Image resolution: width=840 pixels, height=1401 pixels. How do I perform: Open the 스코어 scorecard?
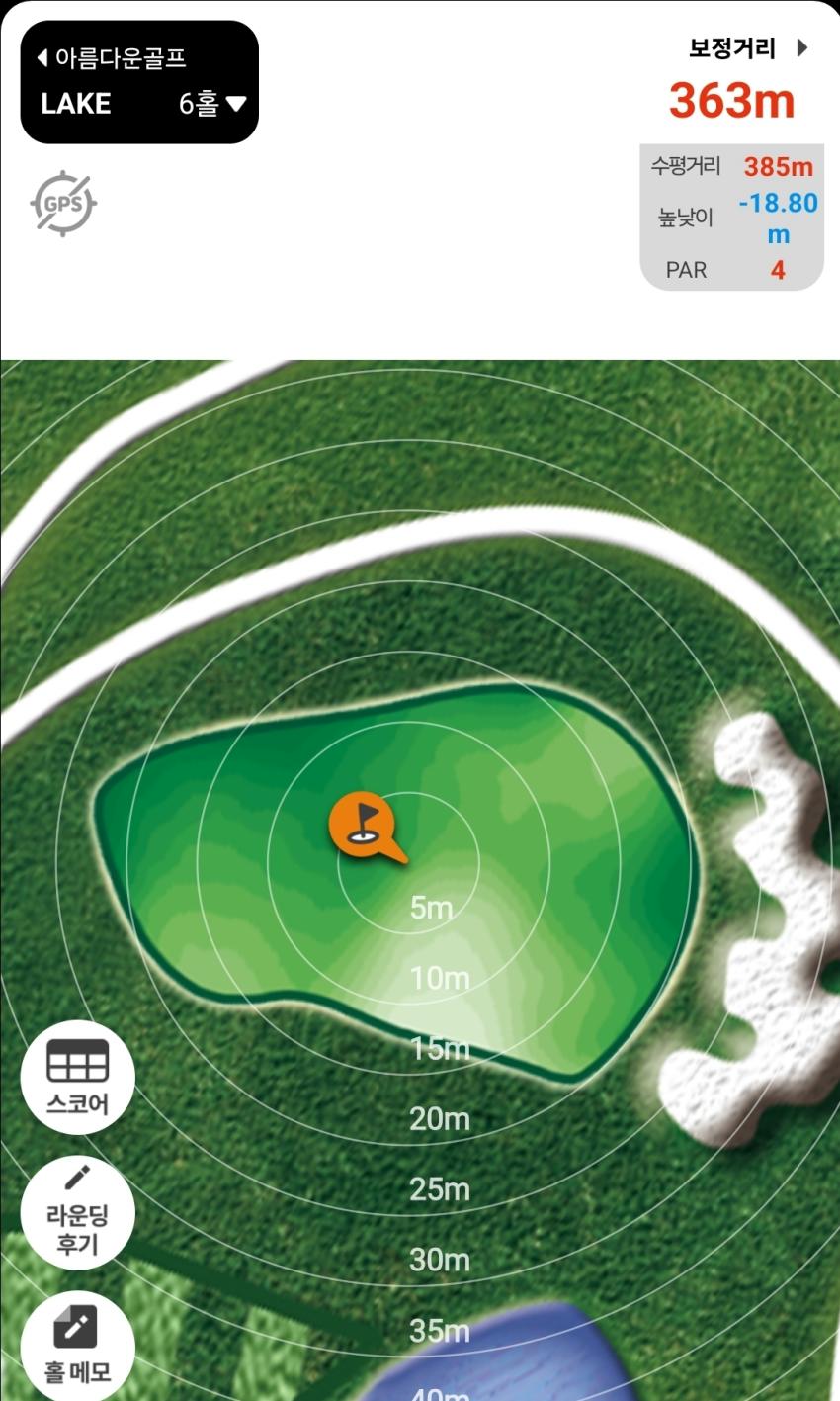[x=77, y=1076]
